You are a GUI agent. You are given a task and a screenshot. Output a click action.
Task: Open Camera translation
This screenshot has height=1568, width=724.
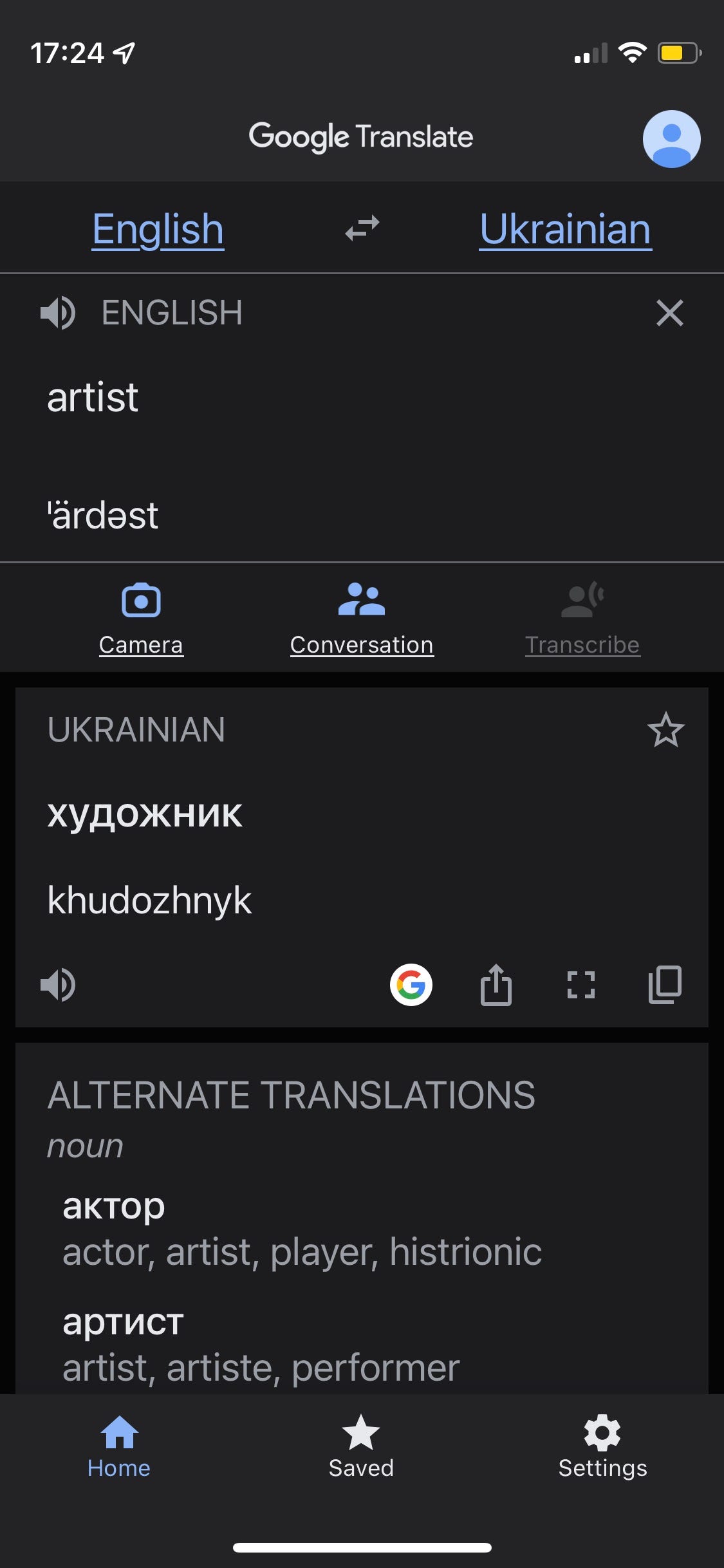[x=141, y=619]
